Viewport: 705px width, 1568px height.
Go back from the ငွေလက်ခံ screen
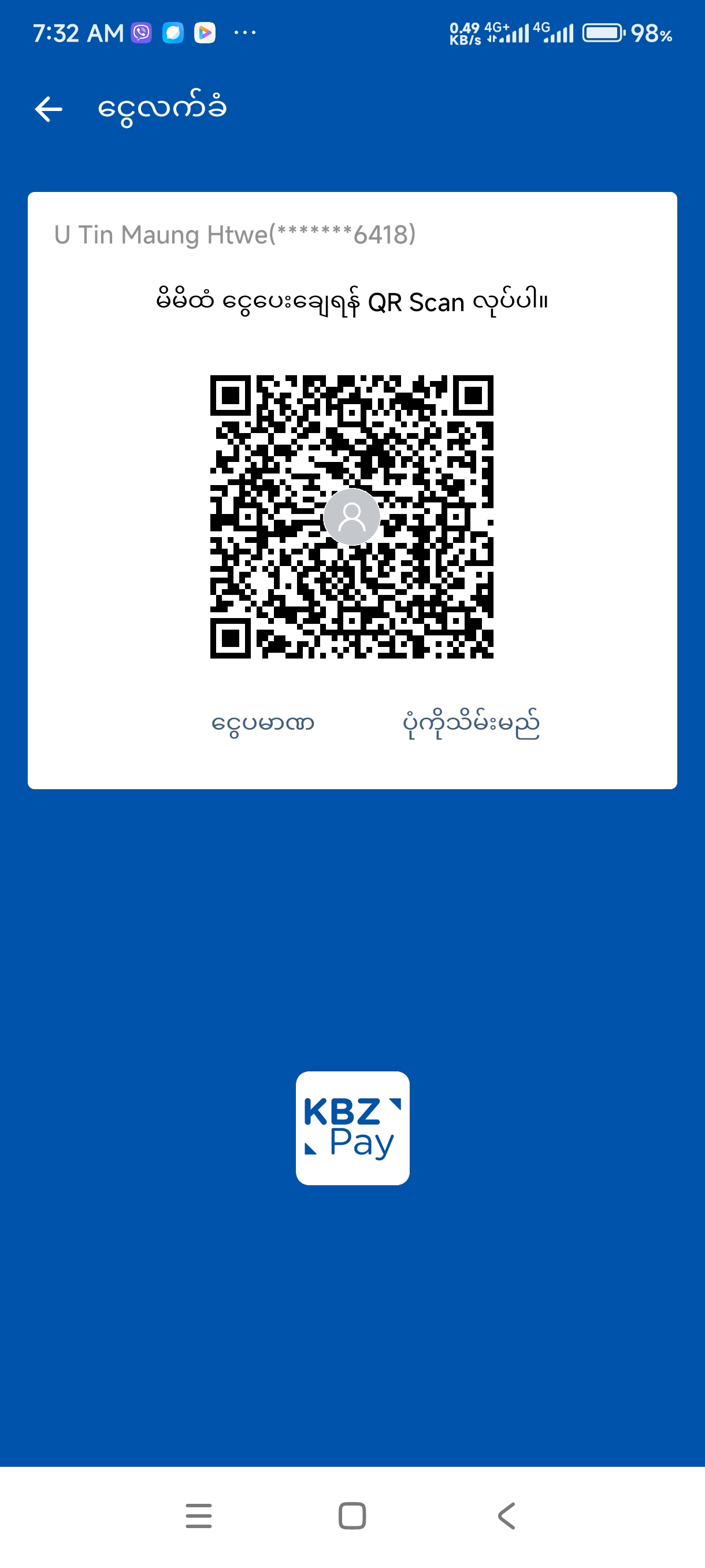(x=49, y=110)
